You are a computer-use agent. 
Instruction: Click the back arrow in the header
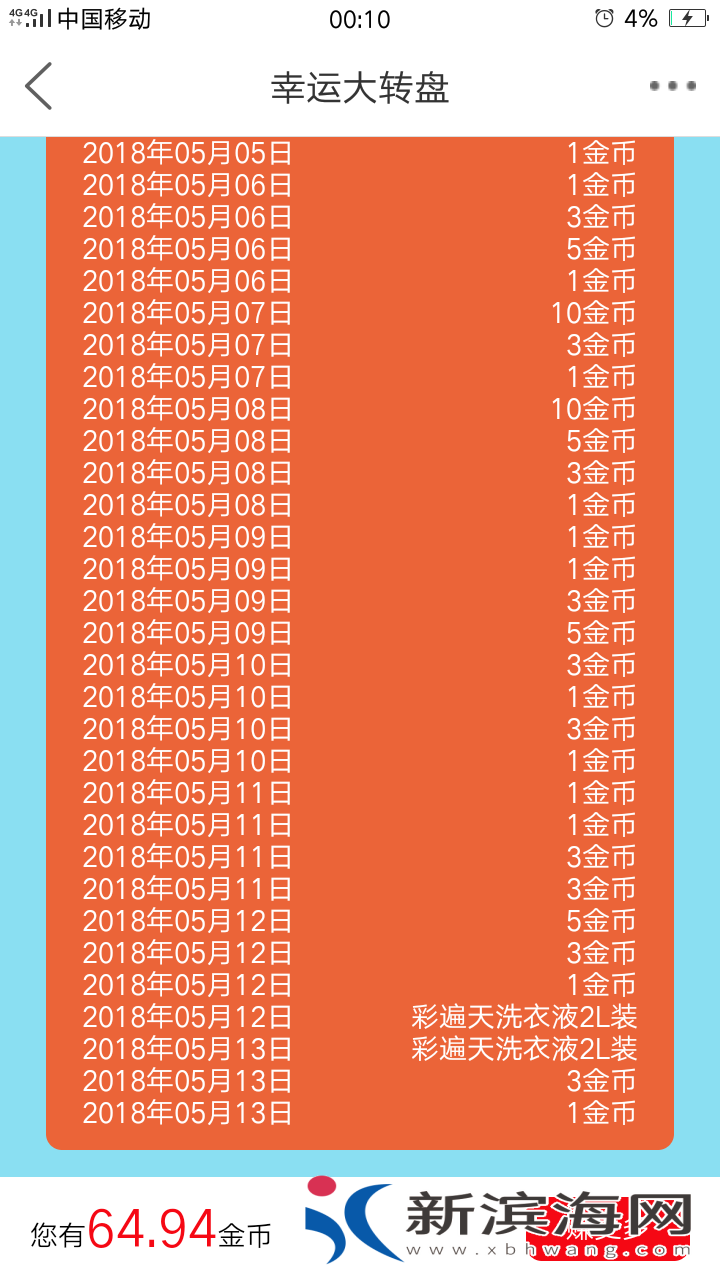[38, 86]
